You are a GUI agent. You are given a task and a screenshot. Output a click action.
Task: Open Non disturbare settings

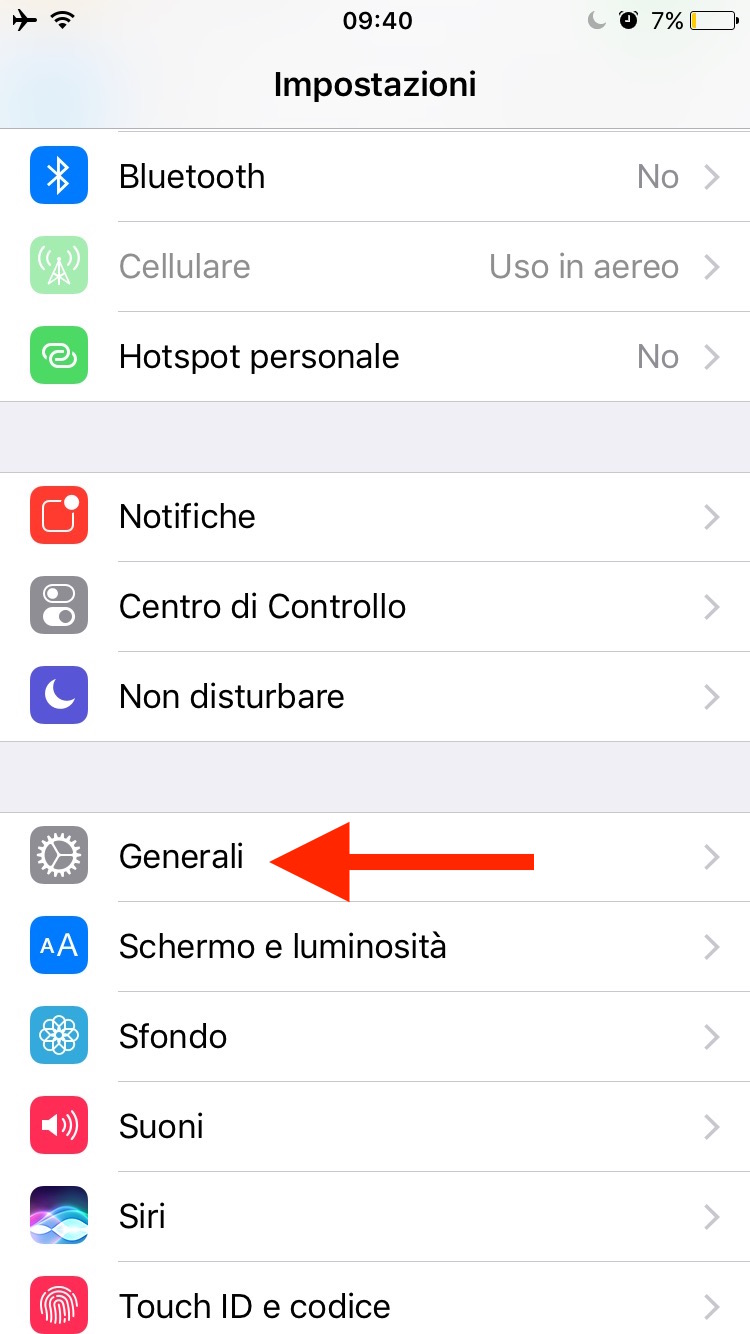[375, 697]
